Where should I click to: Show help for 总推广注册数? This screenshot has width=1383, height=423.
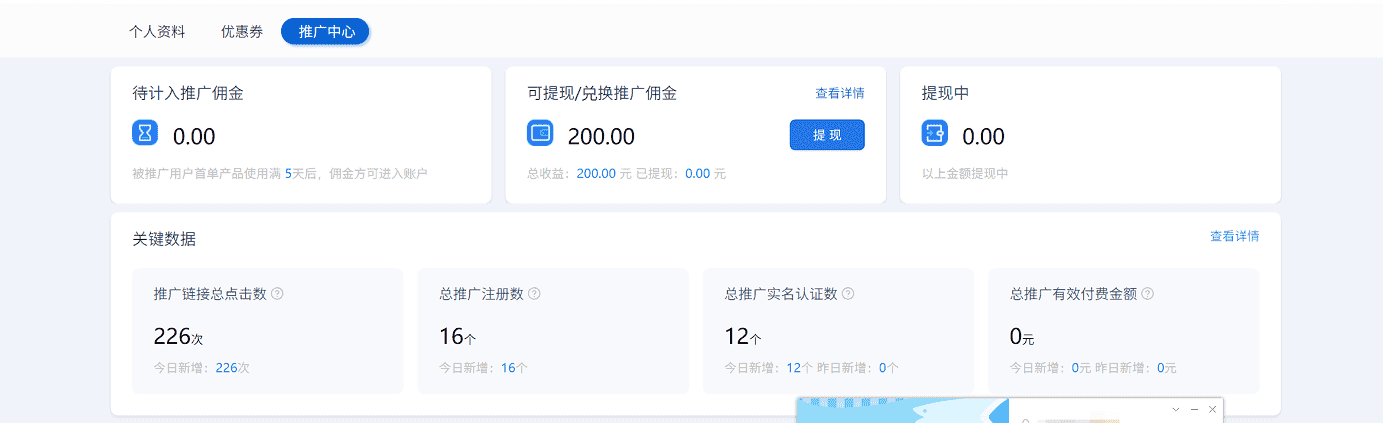(534, 294)
